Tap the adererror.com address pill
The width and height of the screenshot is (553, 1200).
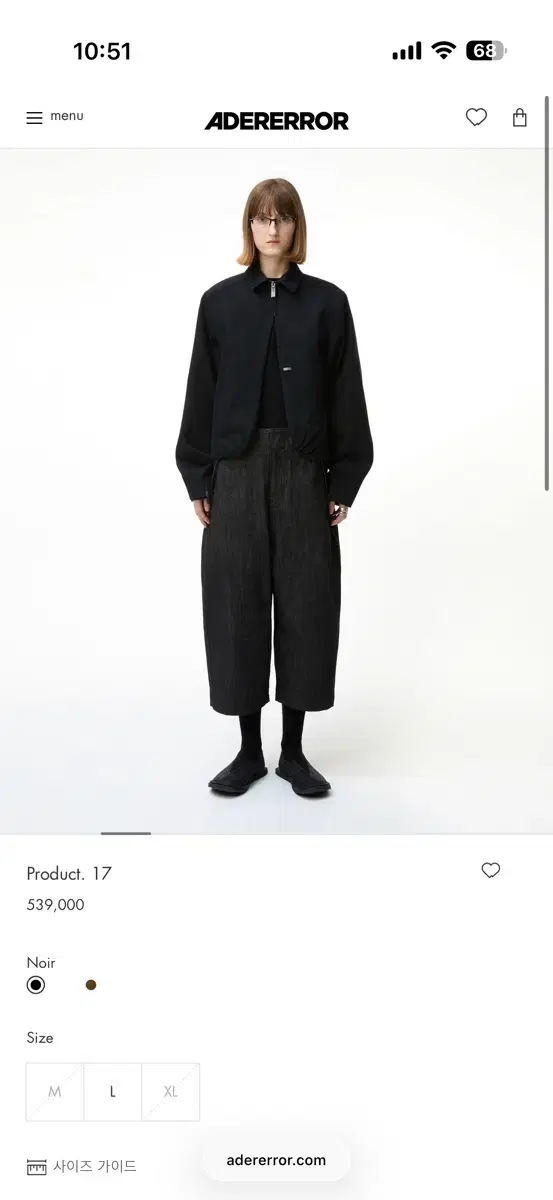[276, 1160]
